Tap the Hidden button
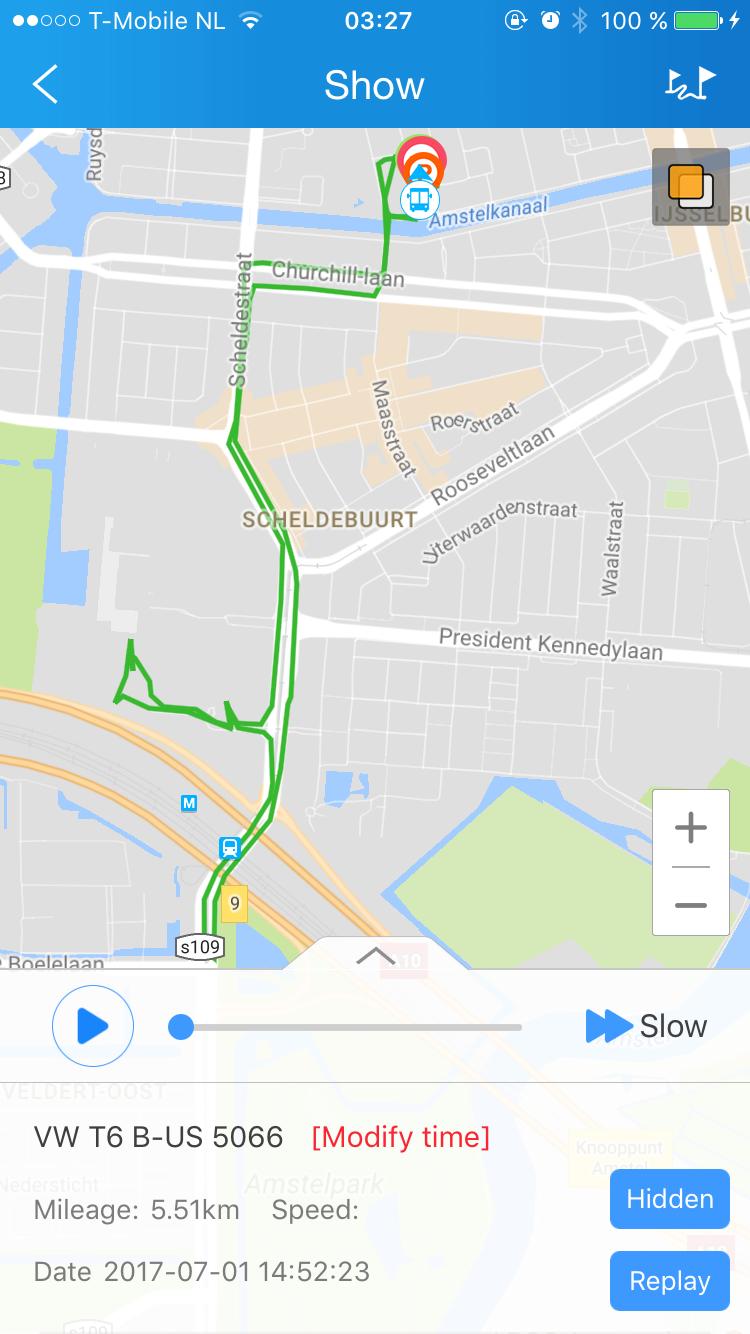 [x=669, y=1199]
